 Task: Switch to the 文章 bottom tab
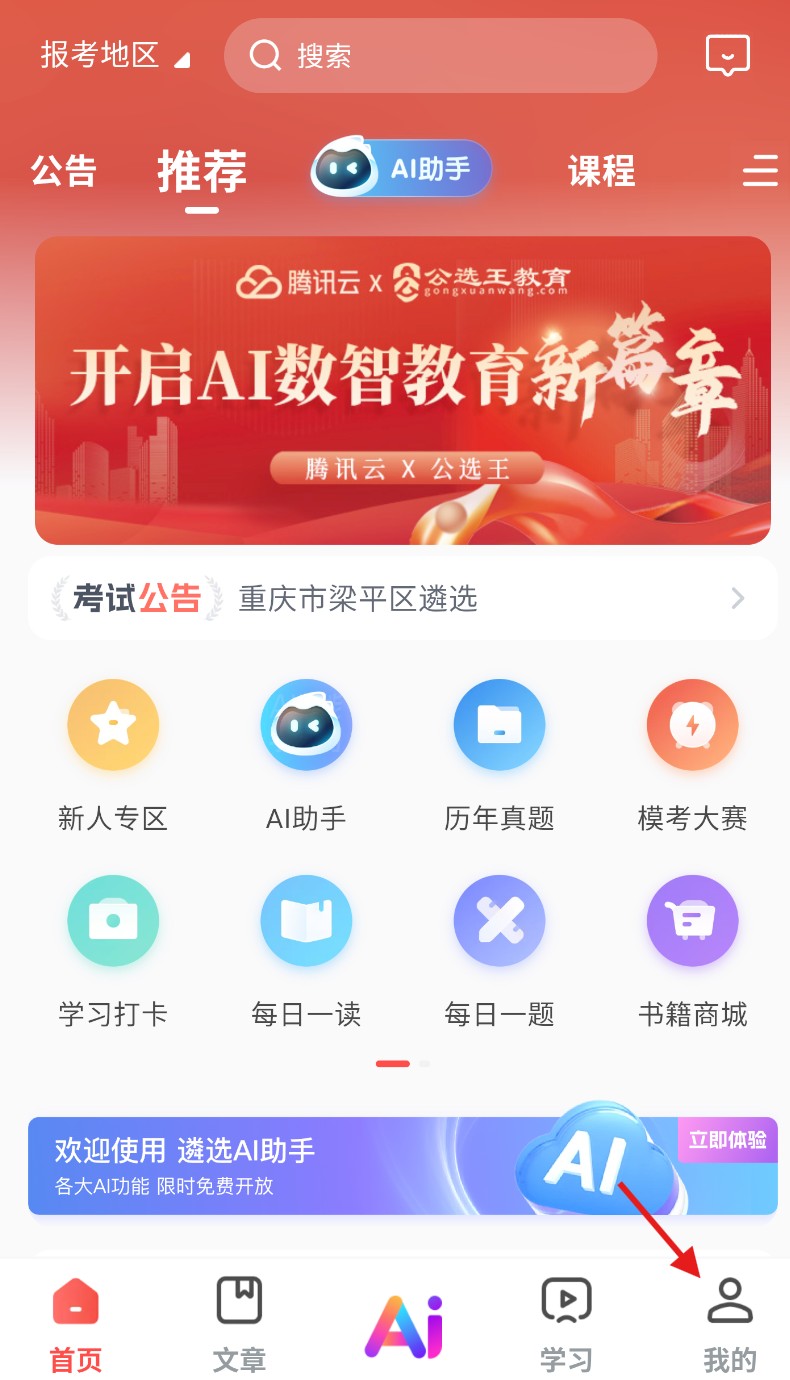(x=239, y=1325)
